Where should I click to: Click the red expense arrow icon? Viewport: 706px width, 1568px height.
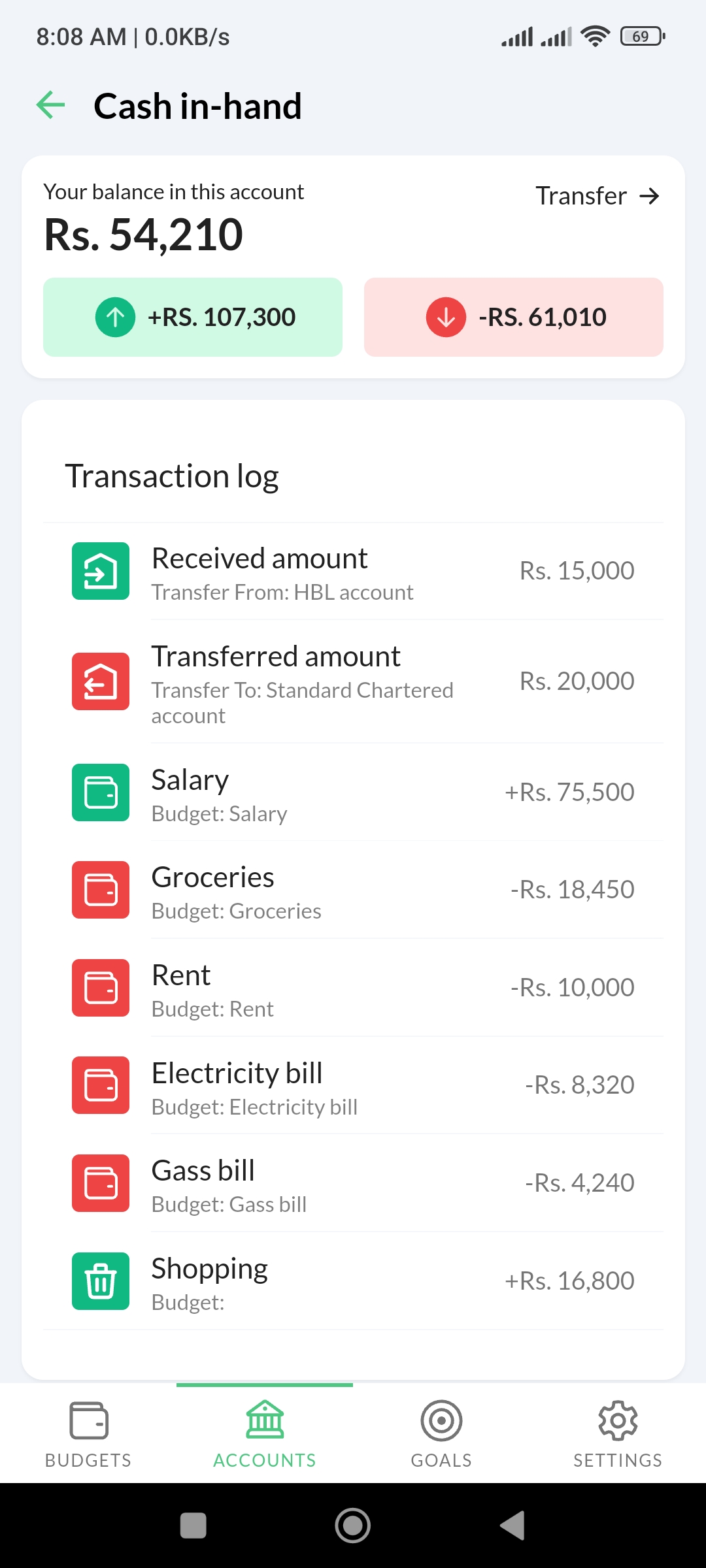[x=445, y=317]
